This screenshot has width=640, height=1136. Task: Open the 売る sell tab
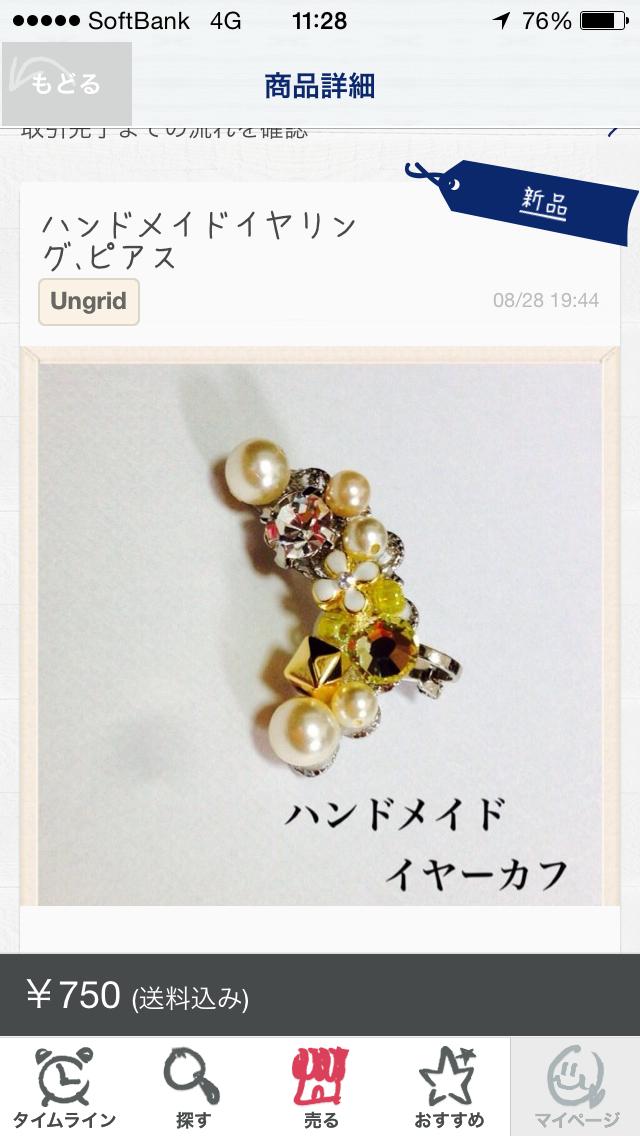[x=320, y=1087]
